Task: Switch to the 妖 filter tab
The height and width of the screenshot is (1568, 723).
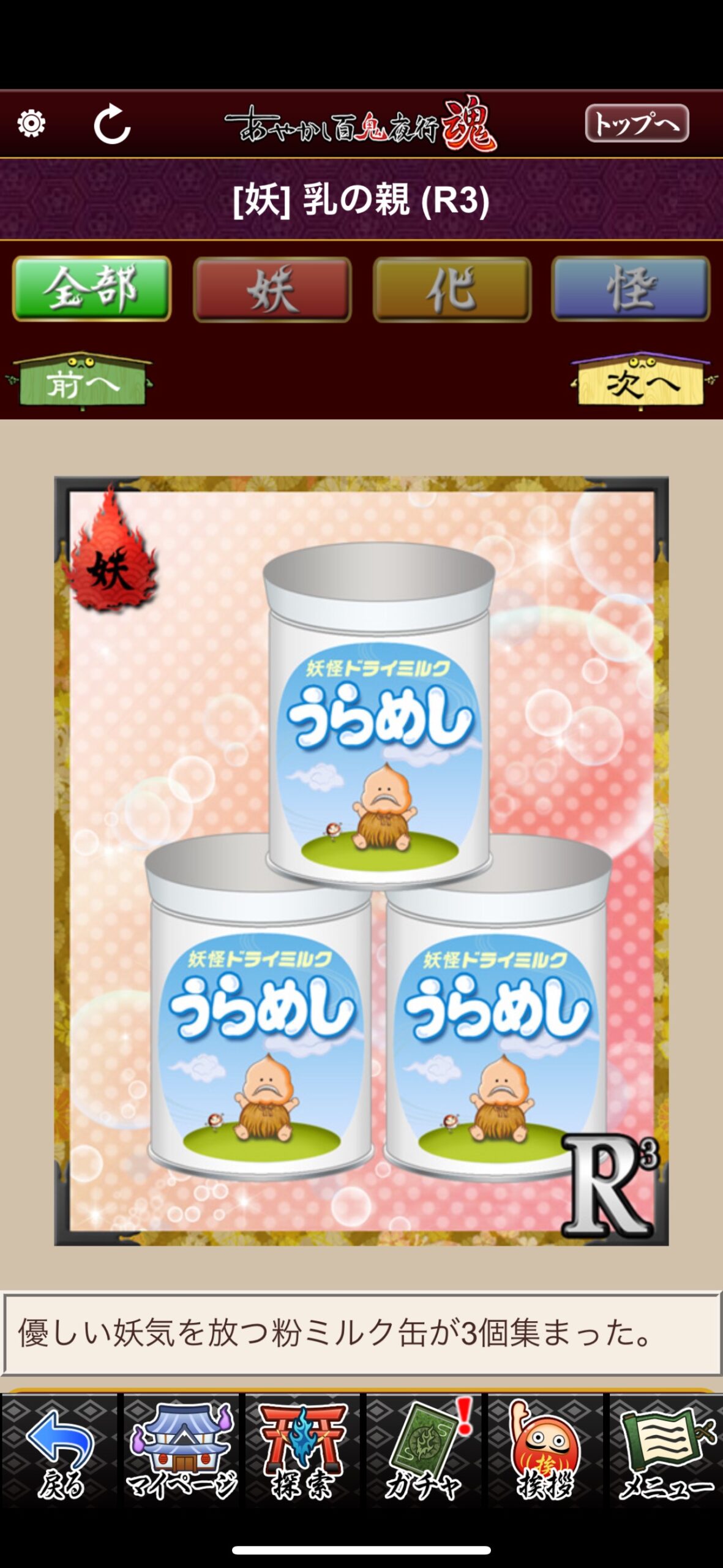Action: pyautogui.click(x=272, y=289)
